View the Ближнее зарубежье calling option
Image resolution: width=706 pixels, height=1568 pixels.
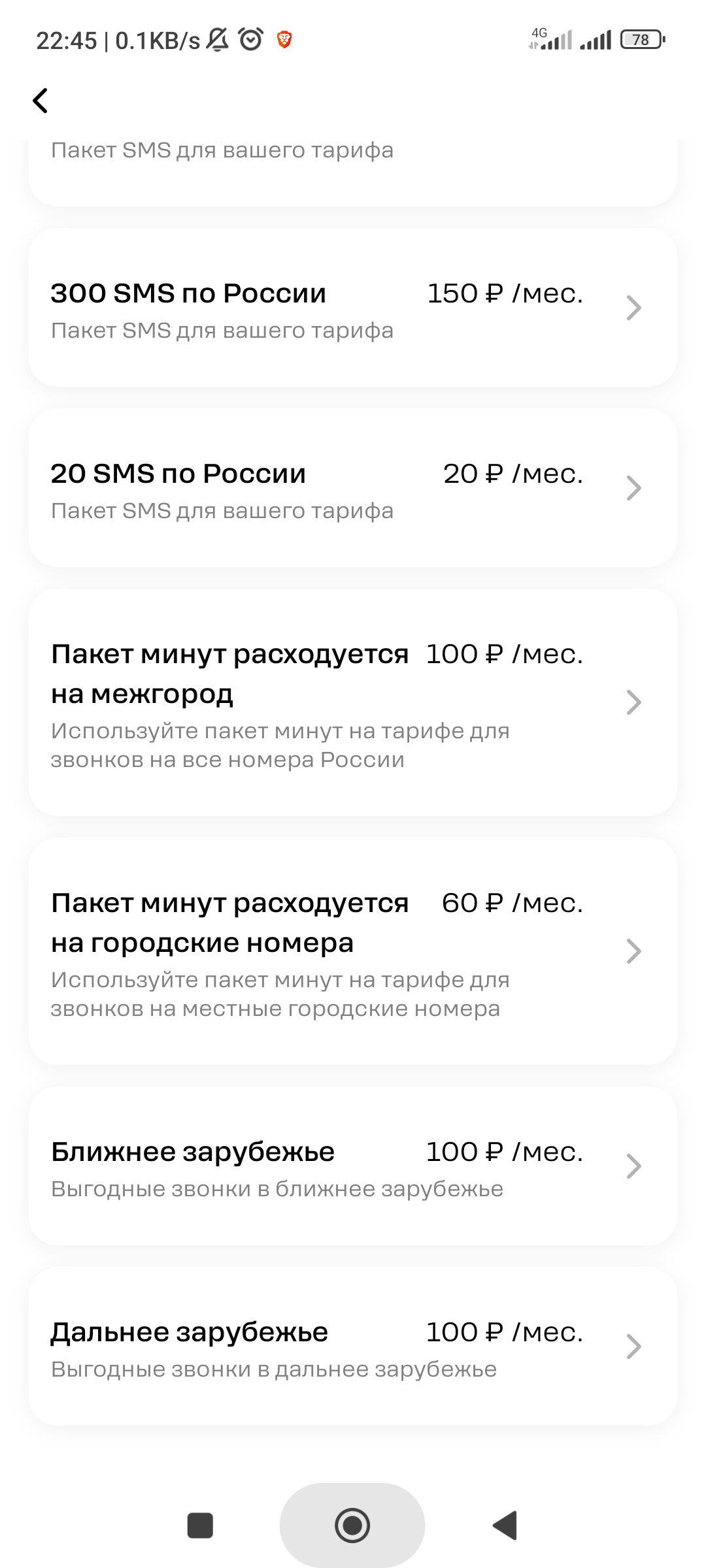(x=353, y=1166)
